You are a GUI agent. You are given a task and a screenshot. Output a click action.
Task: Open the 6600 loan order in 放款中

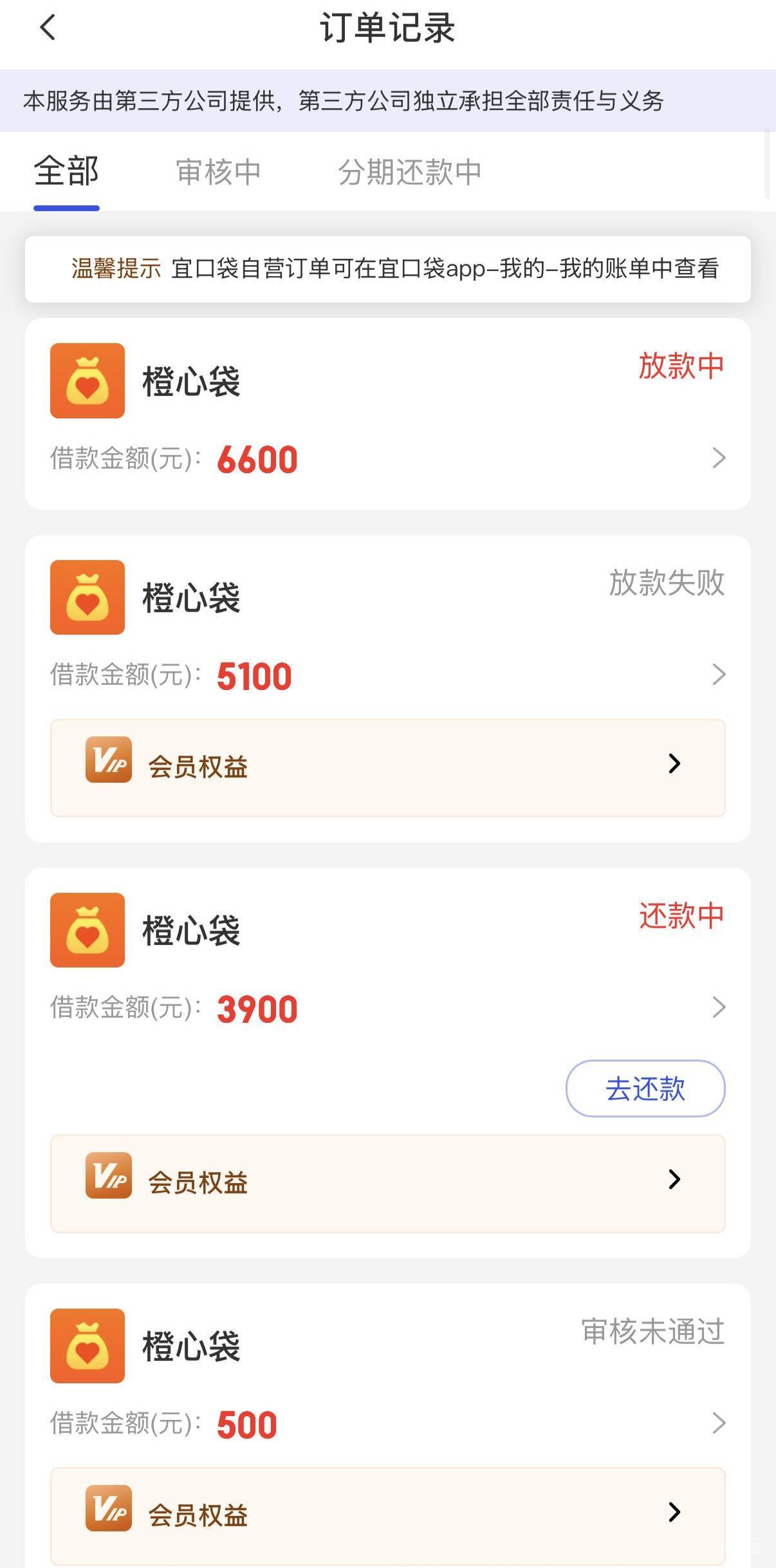[x=388, y=414]
